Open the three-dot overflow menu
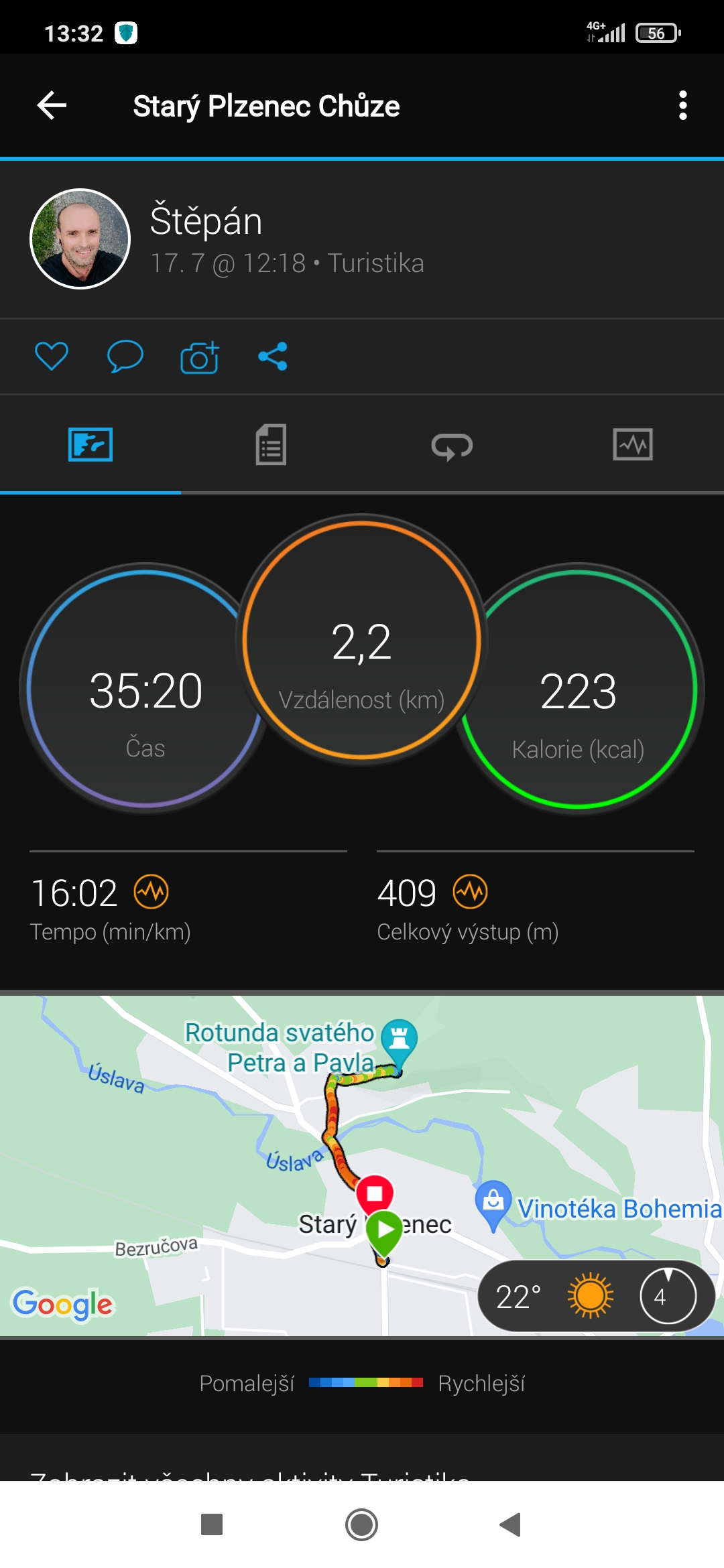724x1568 pixels. point(682,105)
